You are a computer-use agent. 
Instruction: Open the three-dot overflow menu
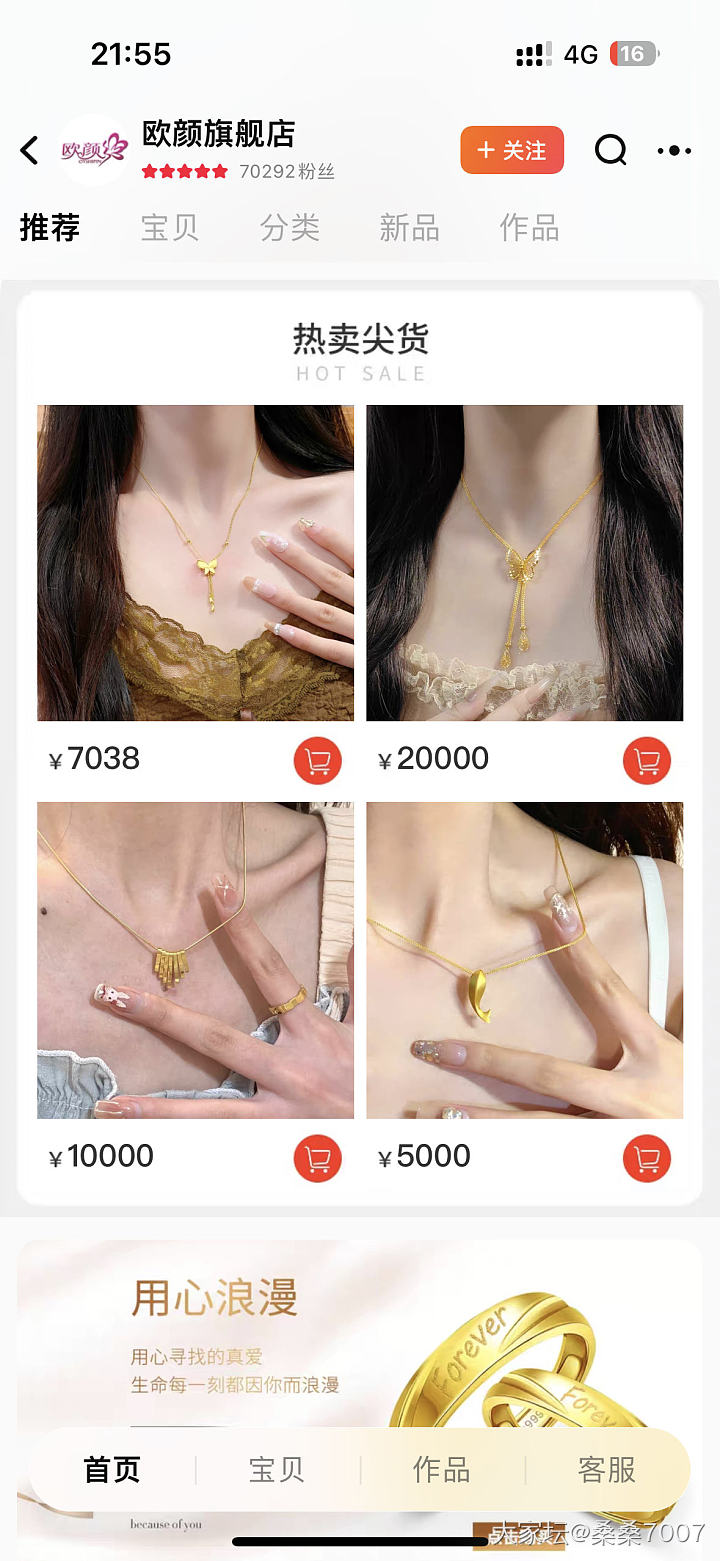[x=674, y=151]
